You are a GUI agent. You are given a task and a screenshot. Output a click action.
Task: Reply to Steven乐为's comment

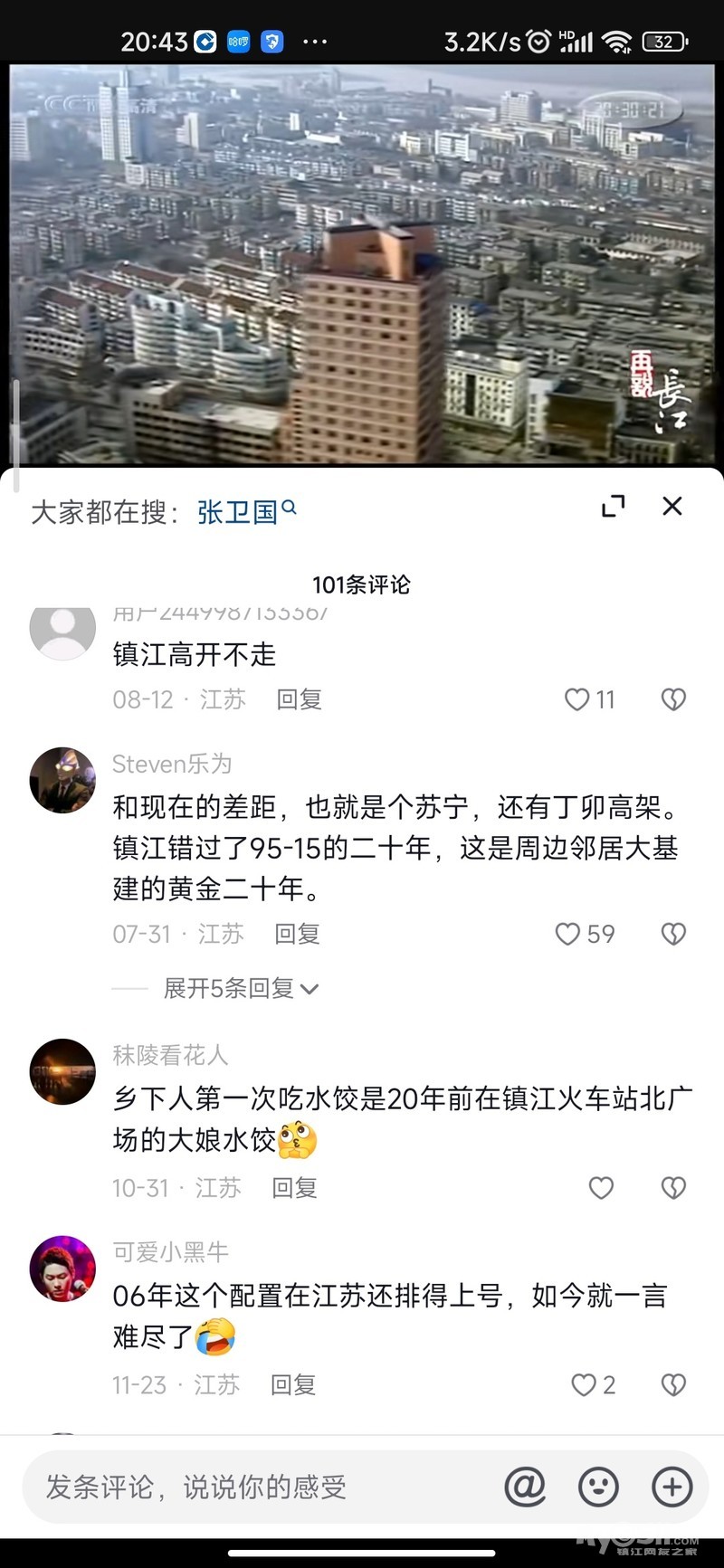tap(297, 934)
